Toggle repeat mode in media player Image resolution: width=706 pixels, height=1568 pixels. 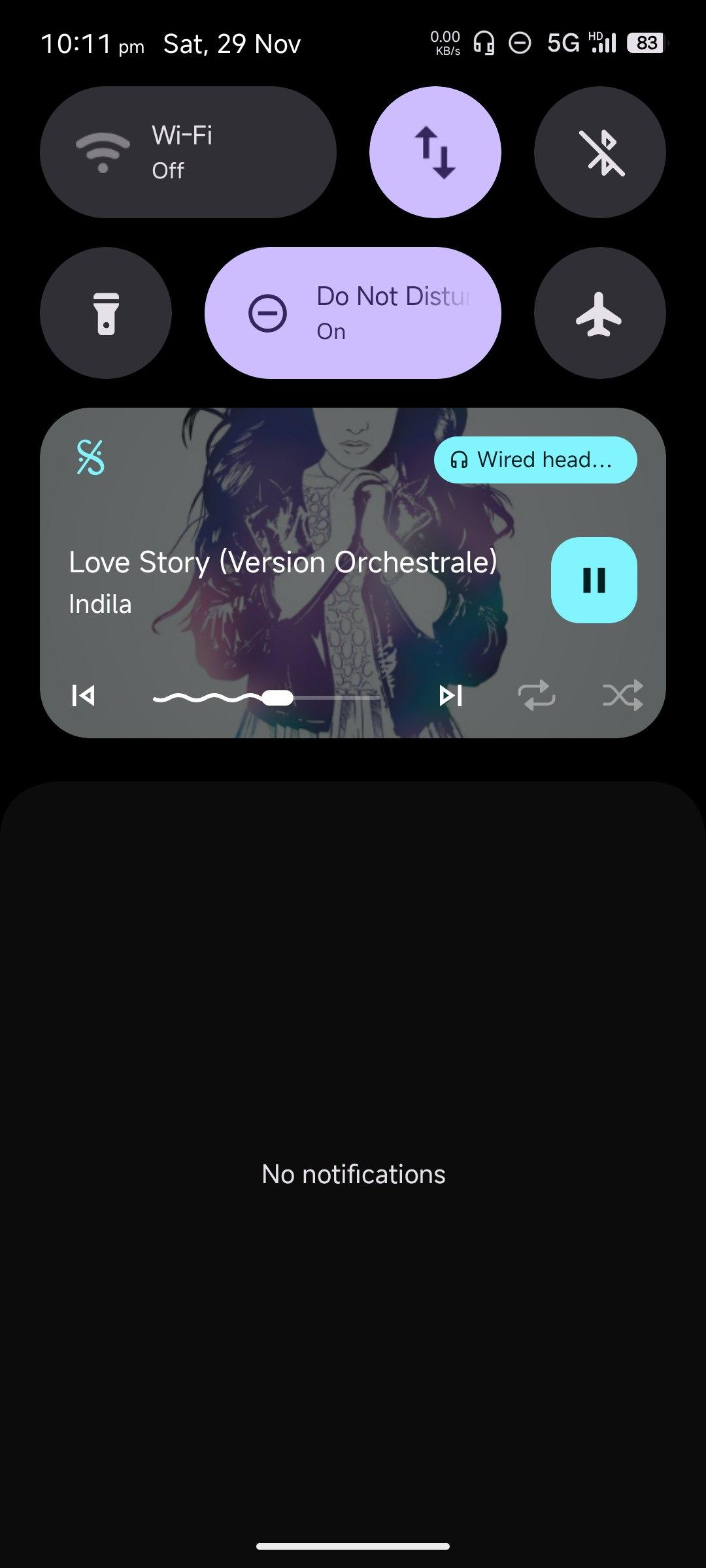(536, 696)
